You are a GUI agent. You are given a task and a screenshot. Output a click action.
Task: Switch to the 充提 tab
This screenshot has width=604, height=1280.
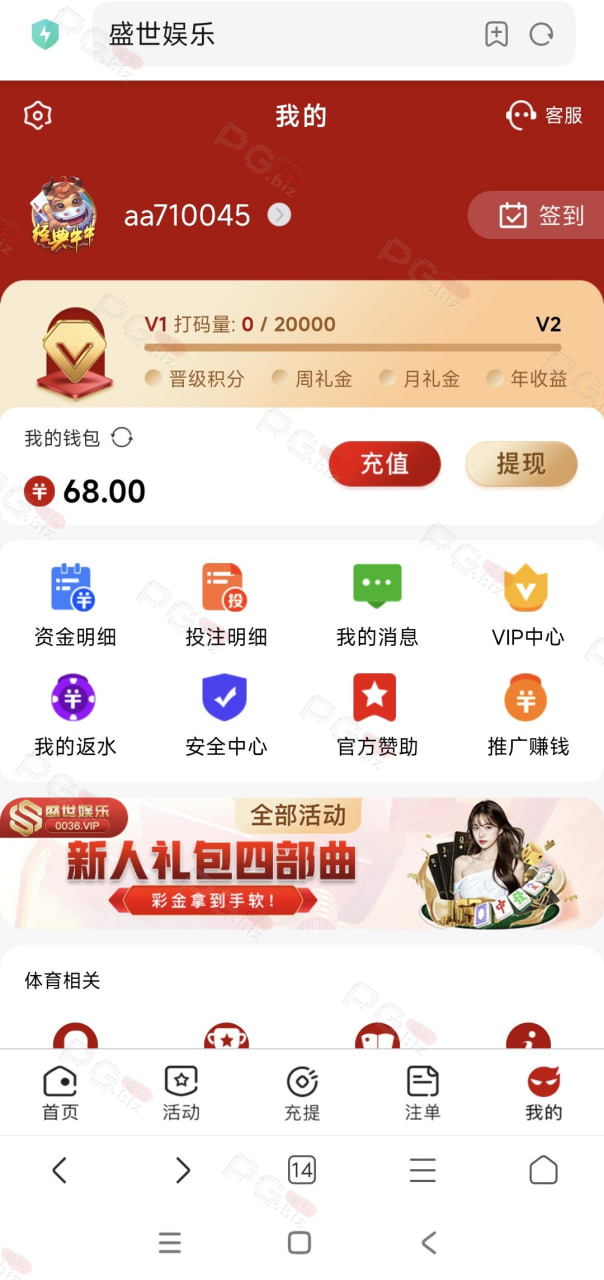click(302, 1093)
